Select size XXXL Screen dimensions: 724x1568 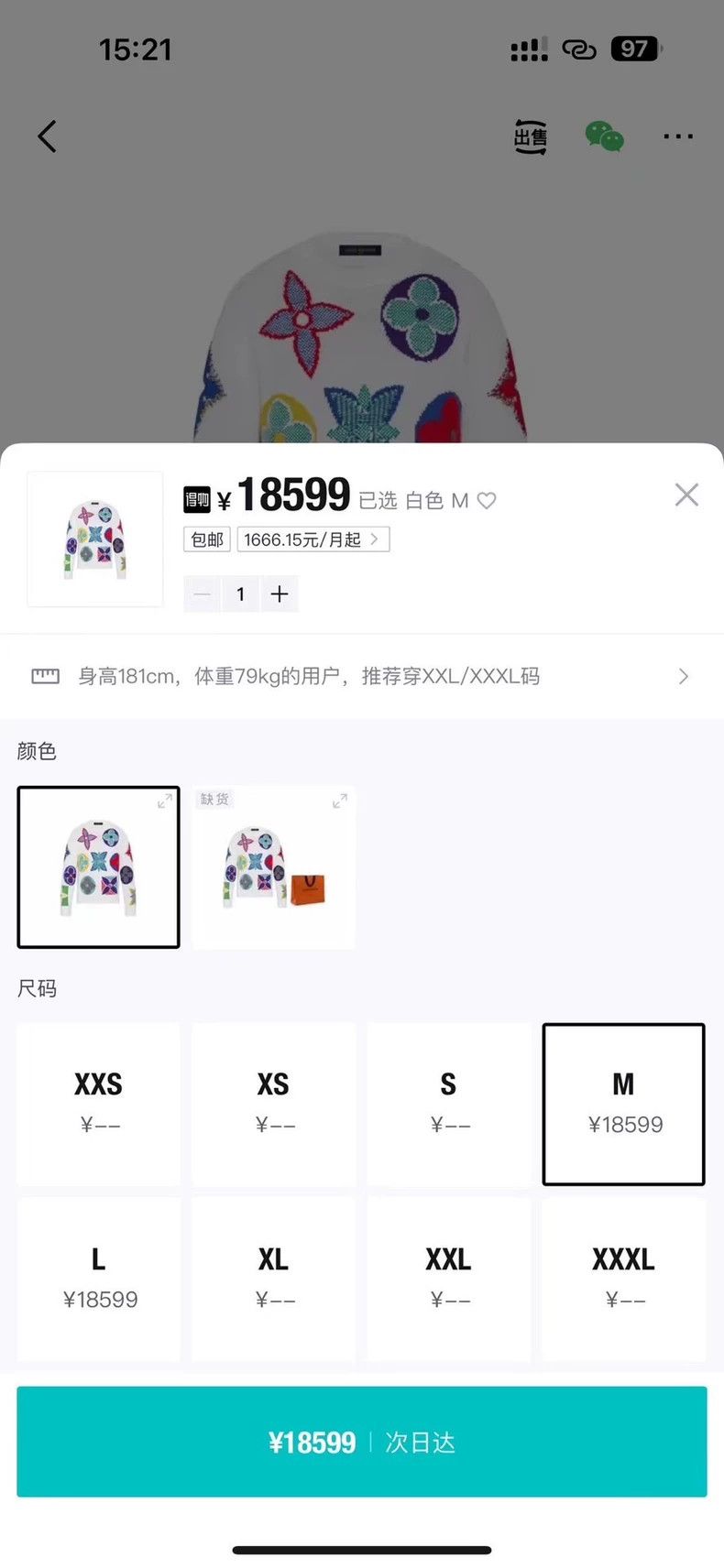(x=624, y=1279)
